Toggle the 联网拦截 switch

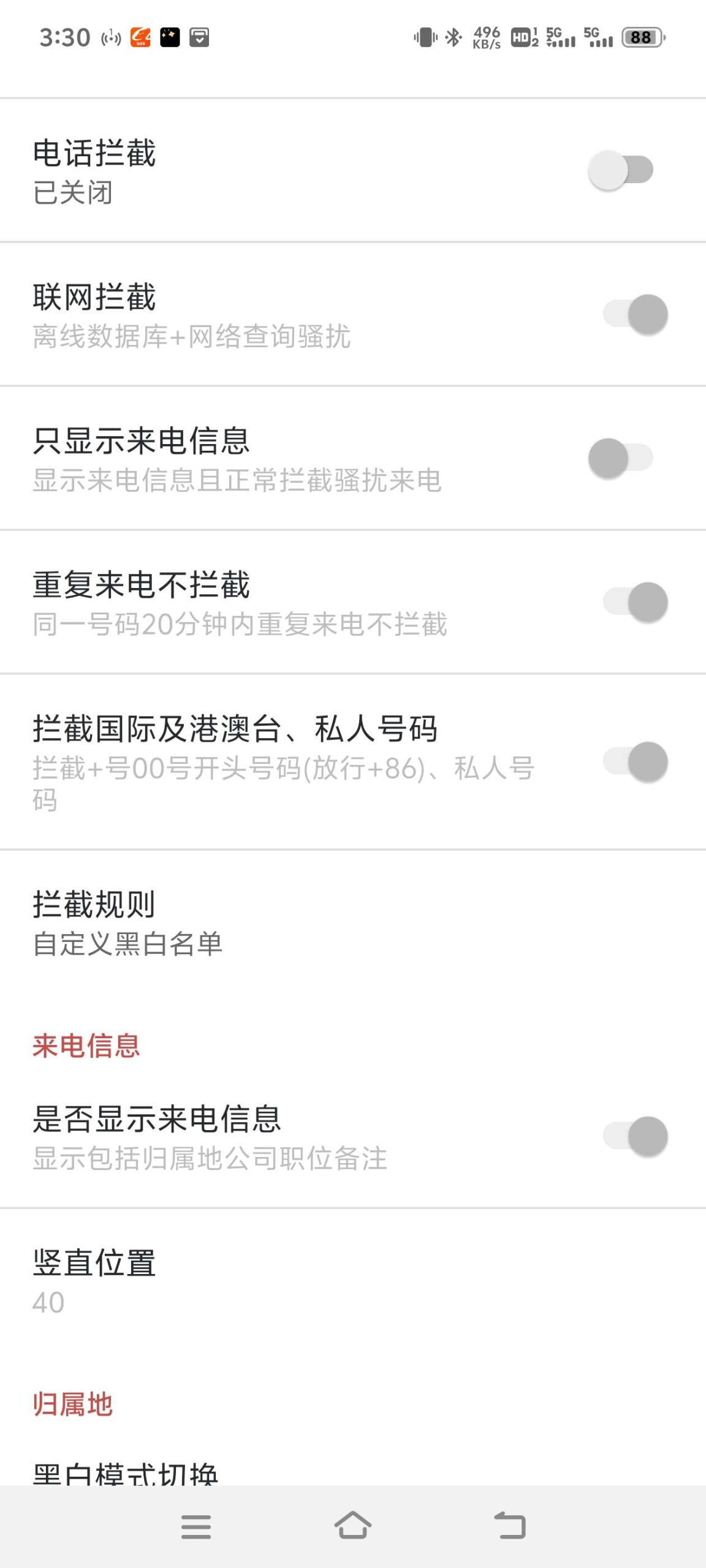tap(636, 314)
